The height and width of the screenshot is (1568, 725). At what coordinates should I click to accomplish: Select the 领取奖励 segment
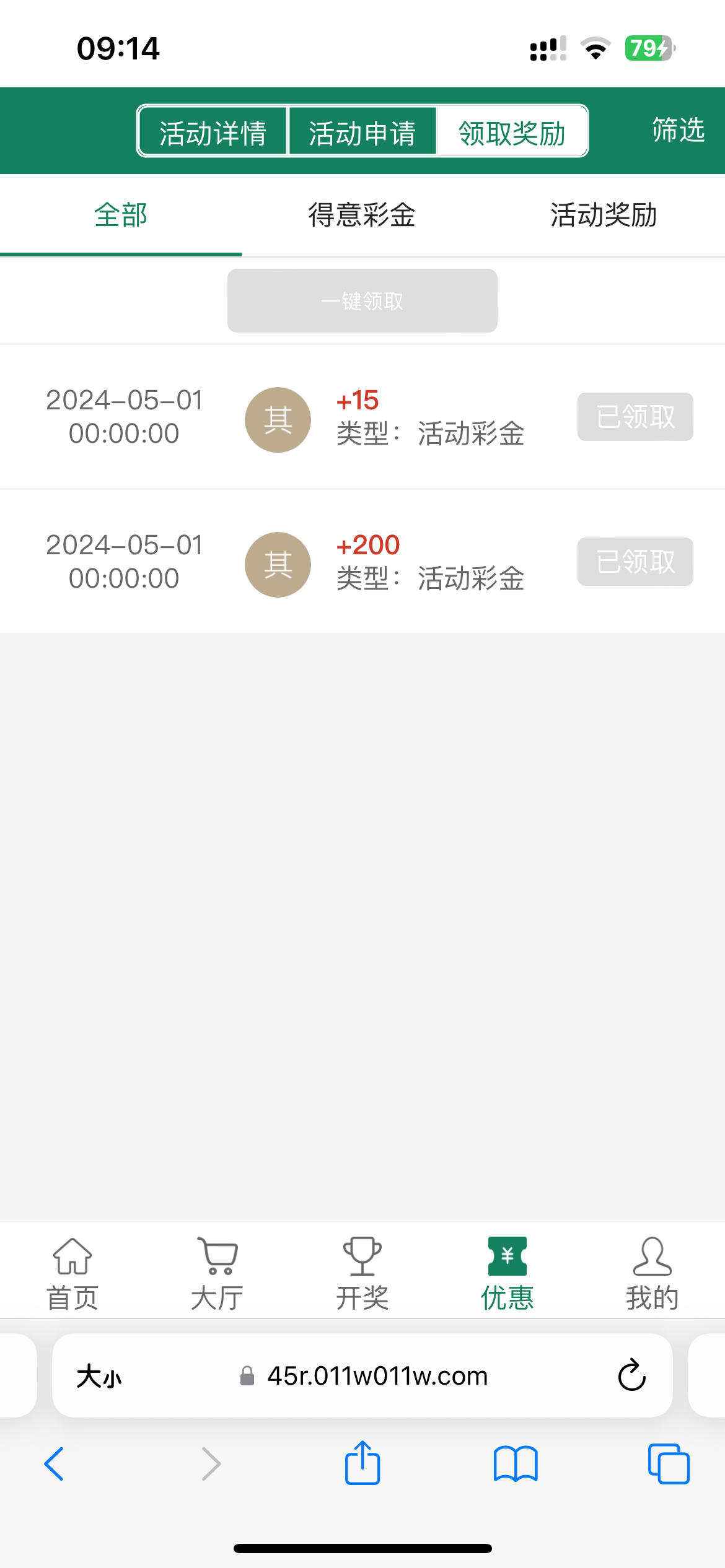[x=512, y=132]
